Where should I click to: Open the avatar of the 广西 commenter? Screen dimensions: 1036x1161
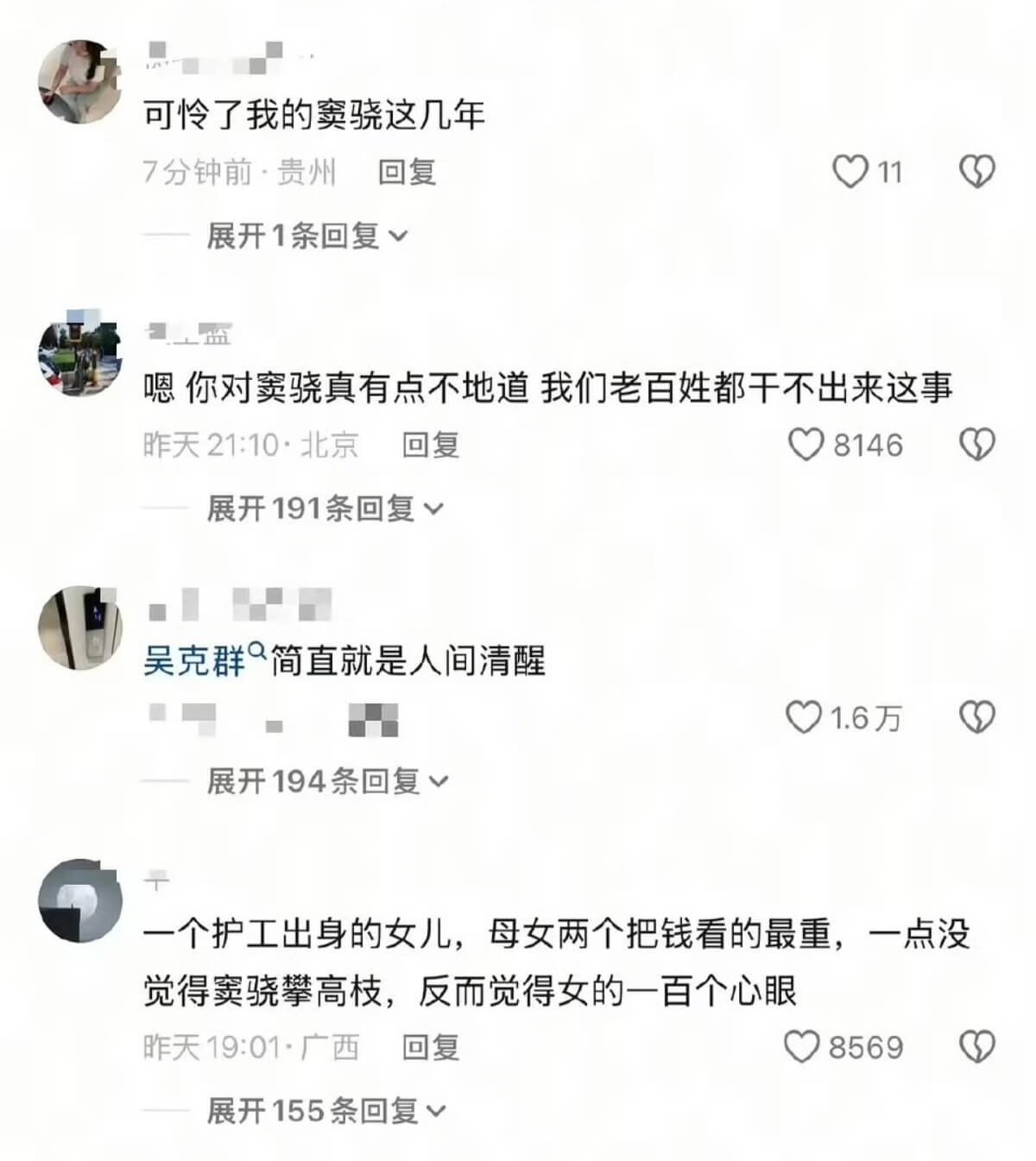click(x=79, y=900)
